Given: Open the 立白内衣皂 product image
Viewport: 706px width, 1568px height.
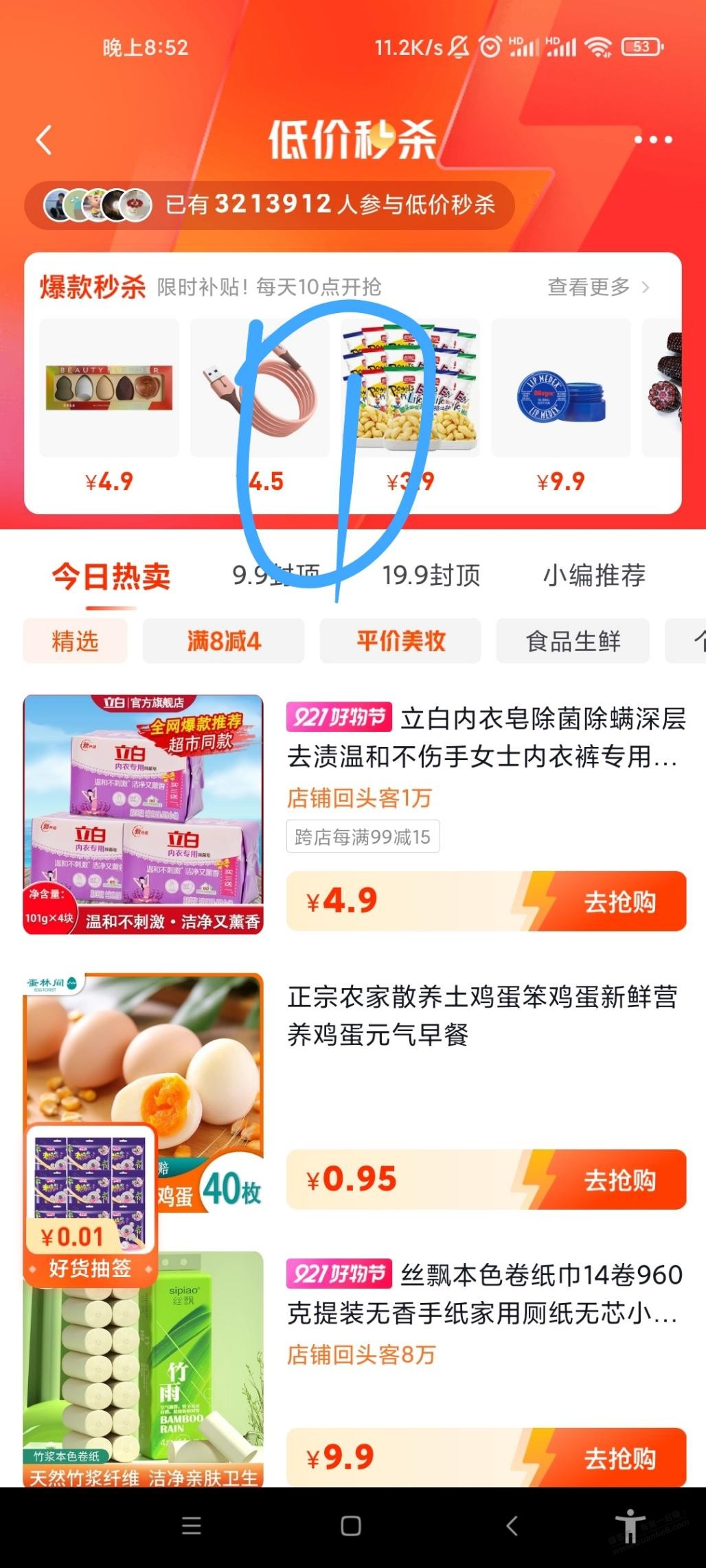Looking at the screenshot, I should [x=143, y=815].
